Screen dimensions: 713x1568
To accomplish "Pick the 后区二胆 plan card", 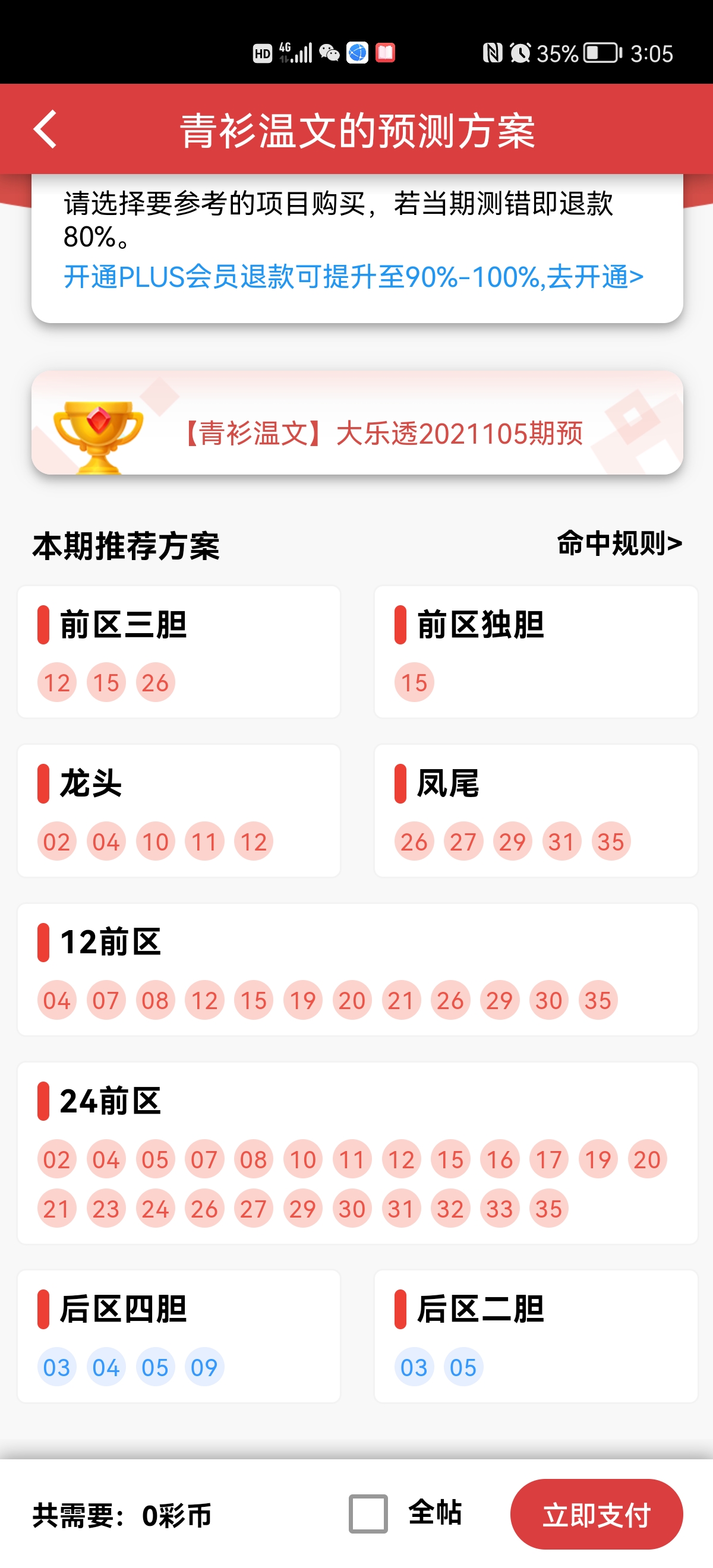I will pyautogui.click(x=535, y=1336).
